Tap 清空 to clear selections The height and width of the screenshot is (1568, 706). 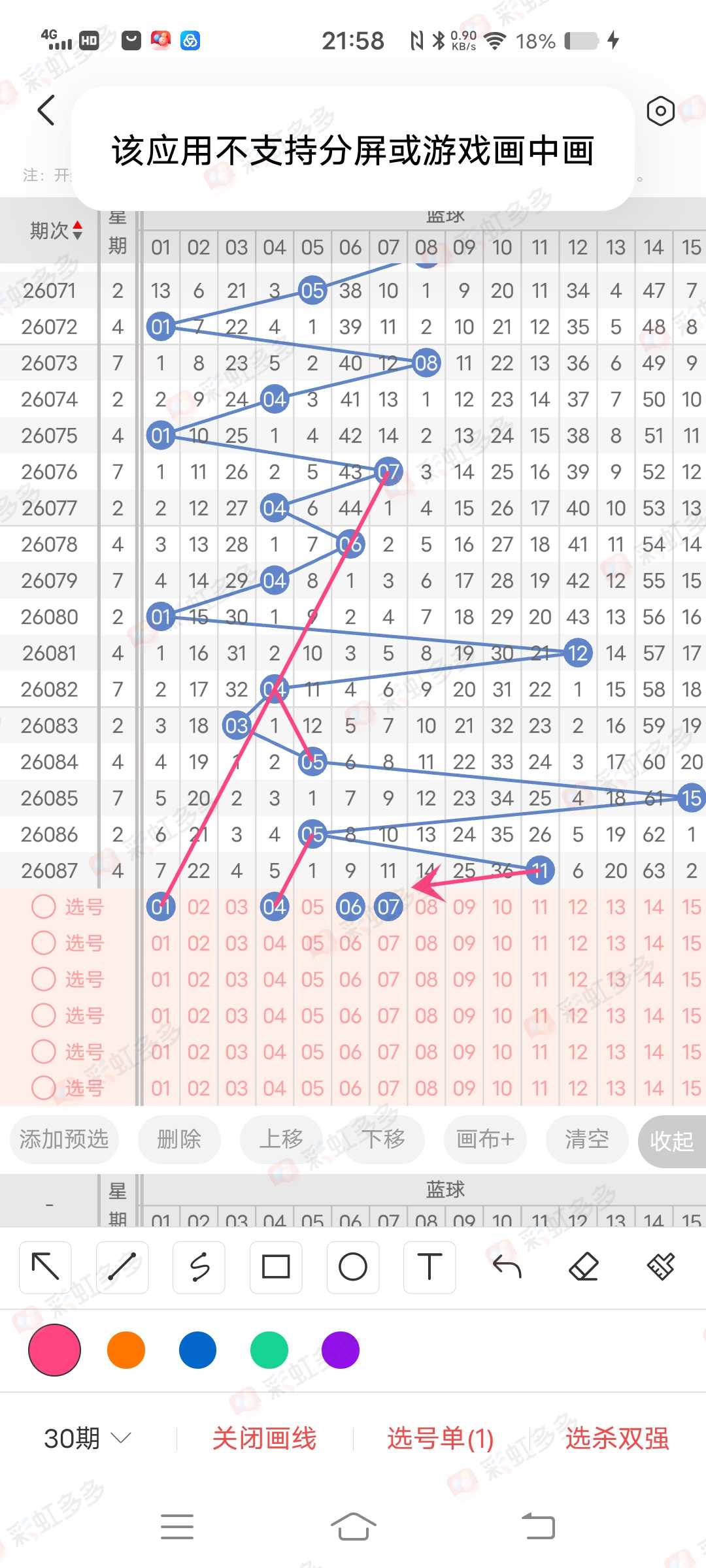(x=587, y=1139)
